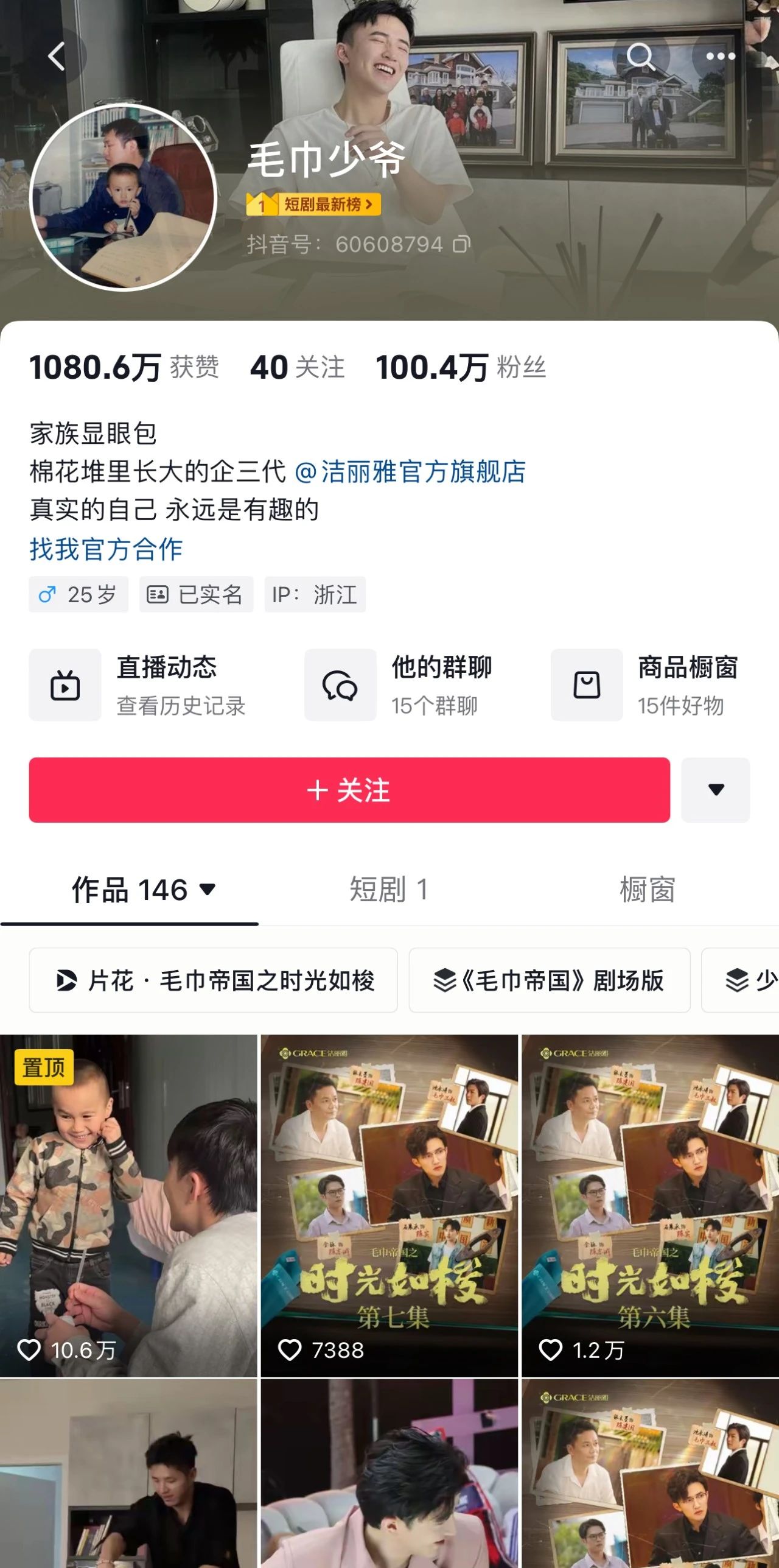Image resolution: width=779 pixels, height=1568 pixels.
Task: Switch to the 短剧 tab
Action: pyautogui.click(x=389, y=890)
